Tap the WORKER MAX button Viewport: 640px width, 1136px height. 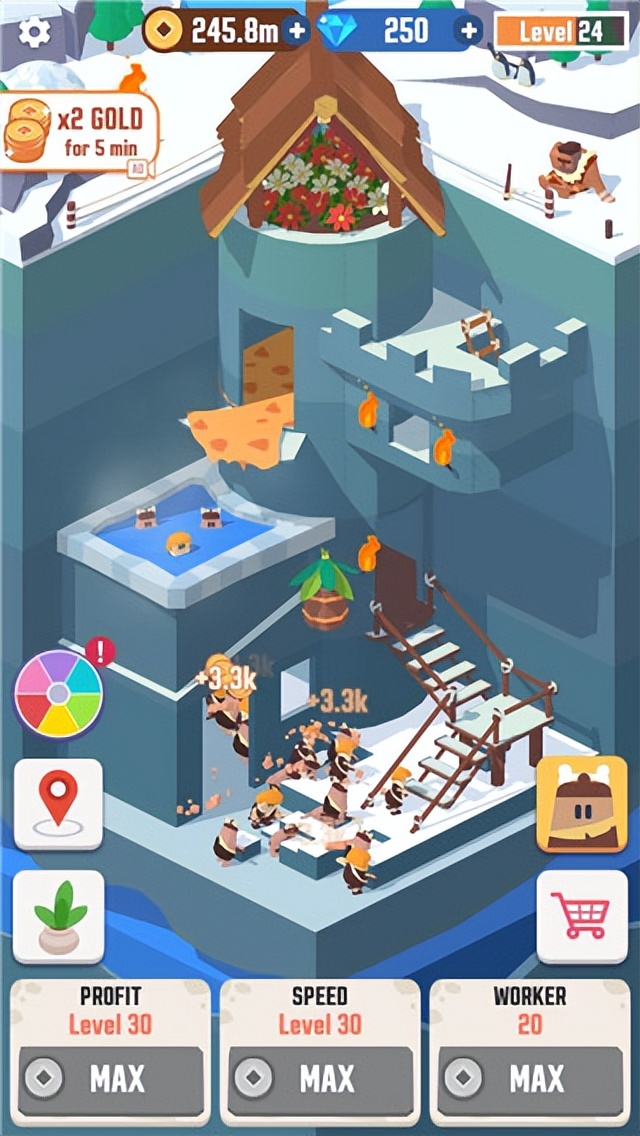[530, 1079]
